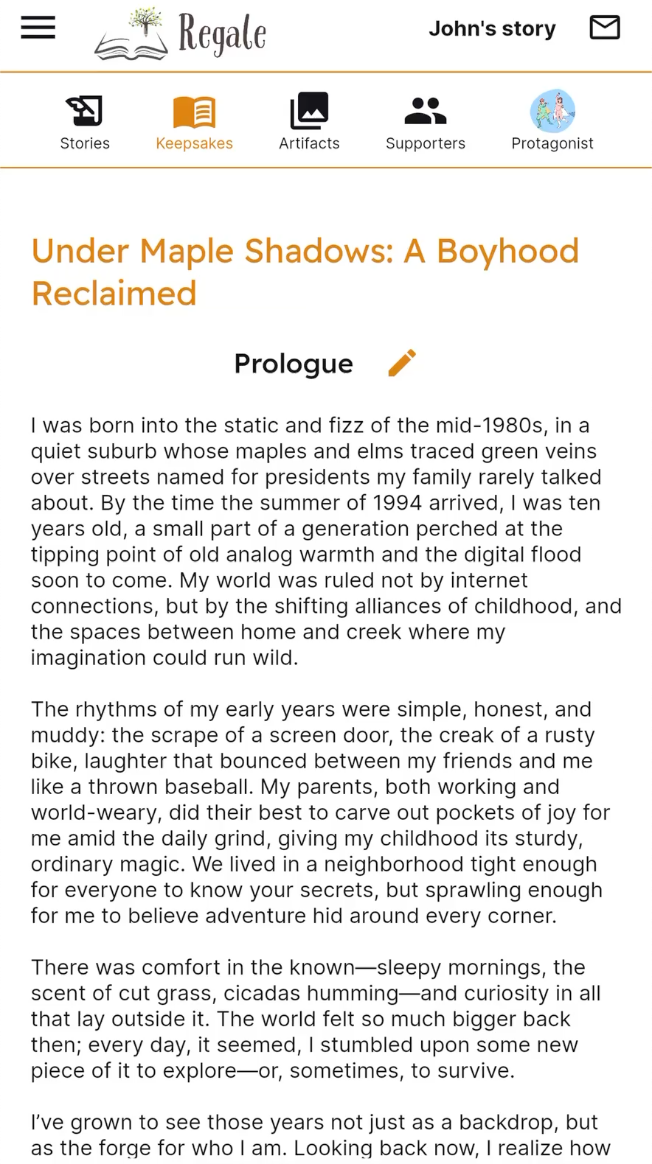The image size is (652, 1164).
Task: Open the hamburger drawer menu
Action: click(38, 28)
